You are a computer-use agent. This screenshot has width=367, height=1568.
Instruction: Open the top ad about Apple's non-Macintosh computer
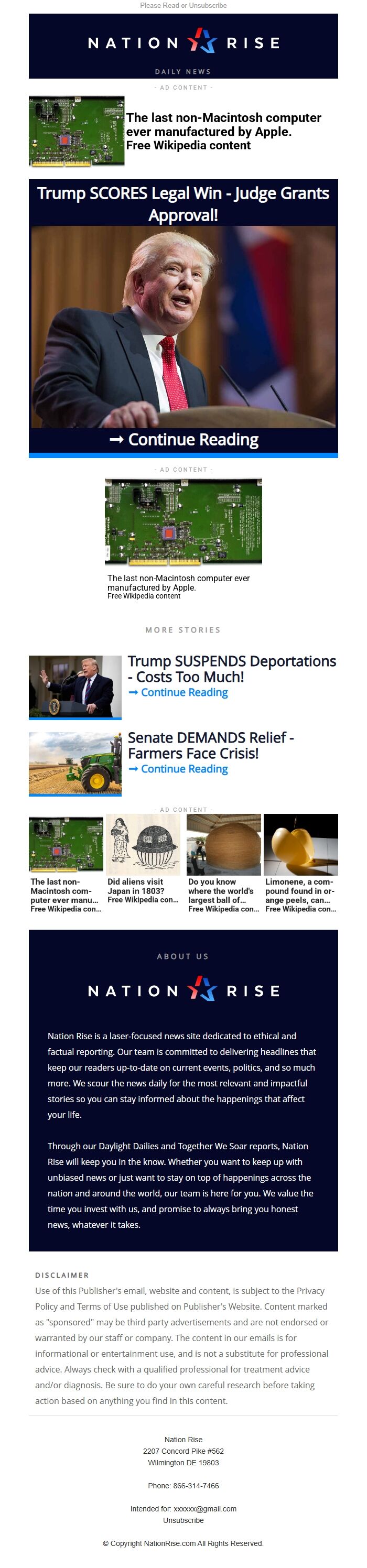coord(223,131)
